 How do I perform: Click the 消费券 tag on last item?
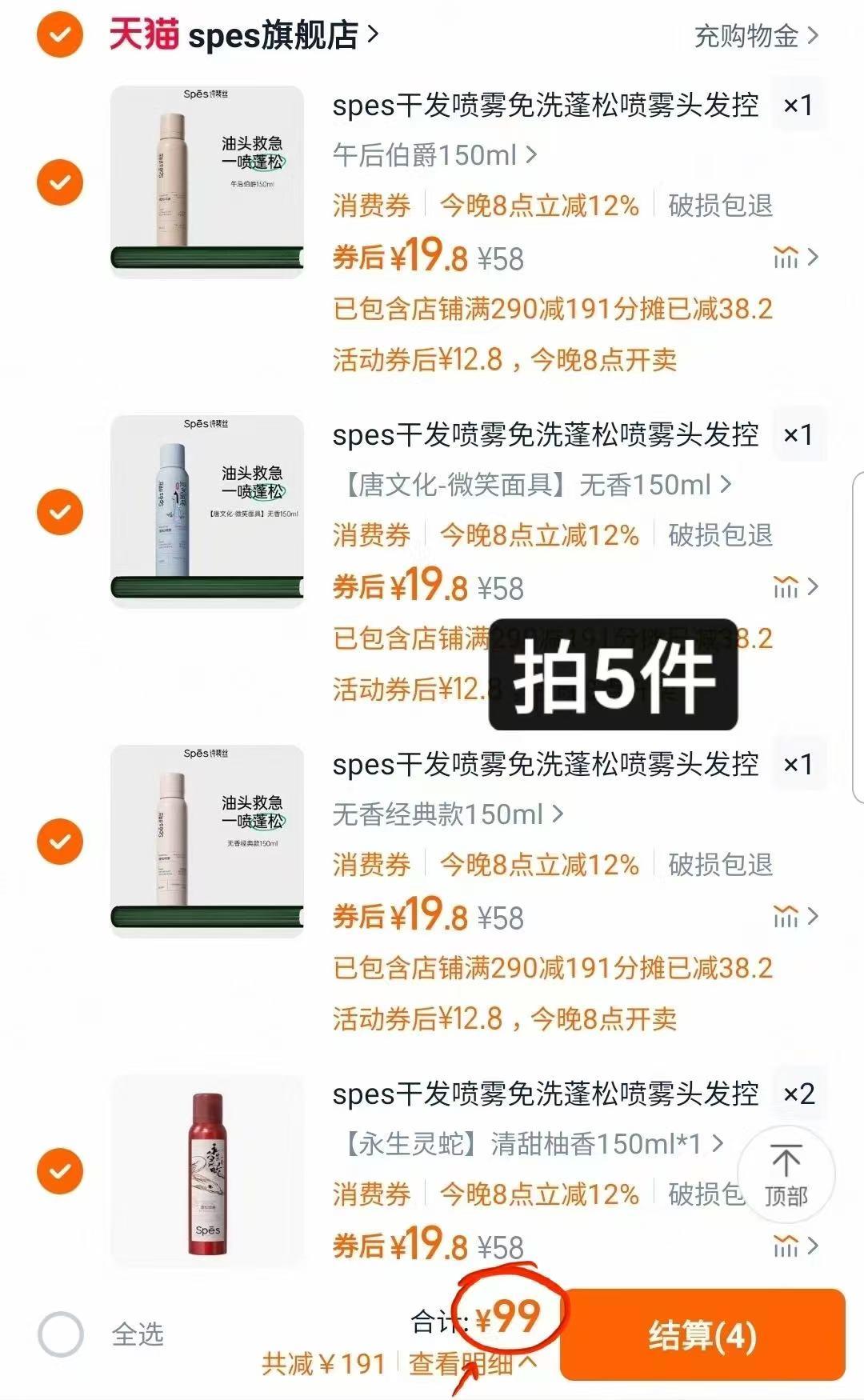click(371, 1194)
